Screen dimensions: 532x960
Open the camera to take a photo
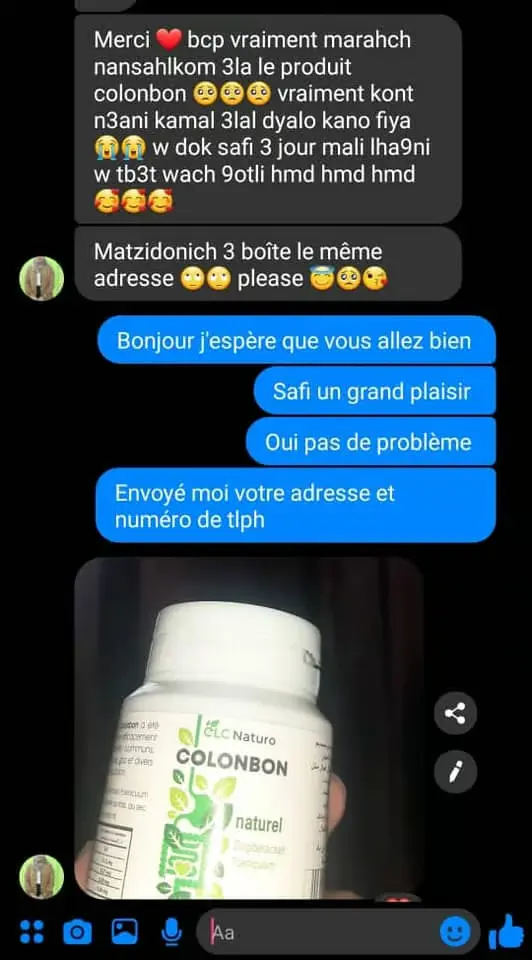pyautogui.click(x=78, y=932)
